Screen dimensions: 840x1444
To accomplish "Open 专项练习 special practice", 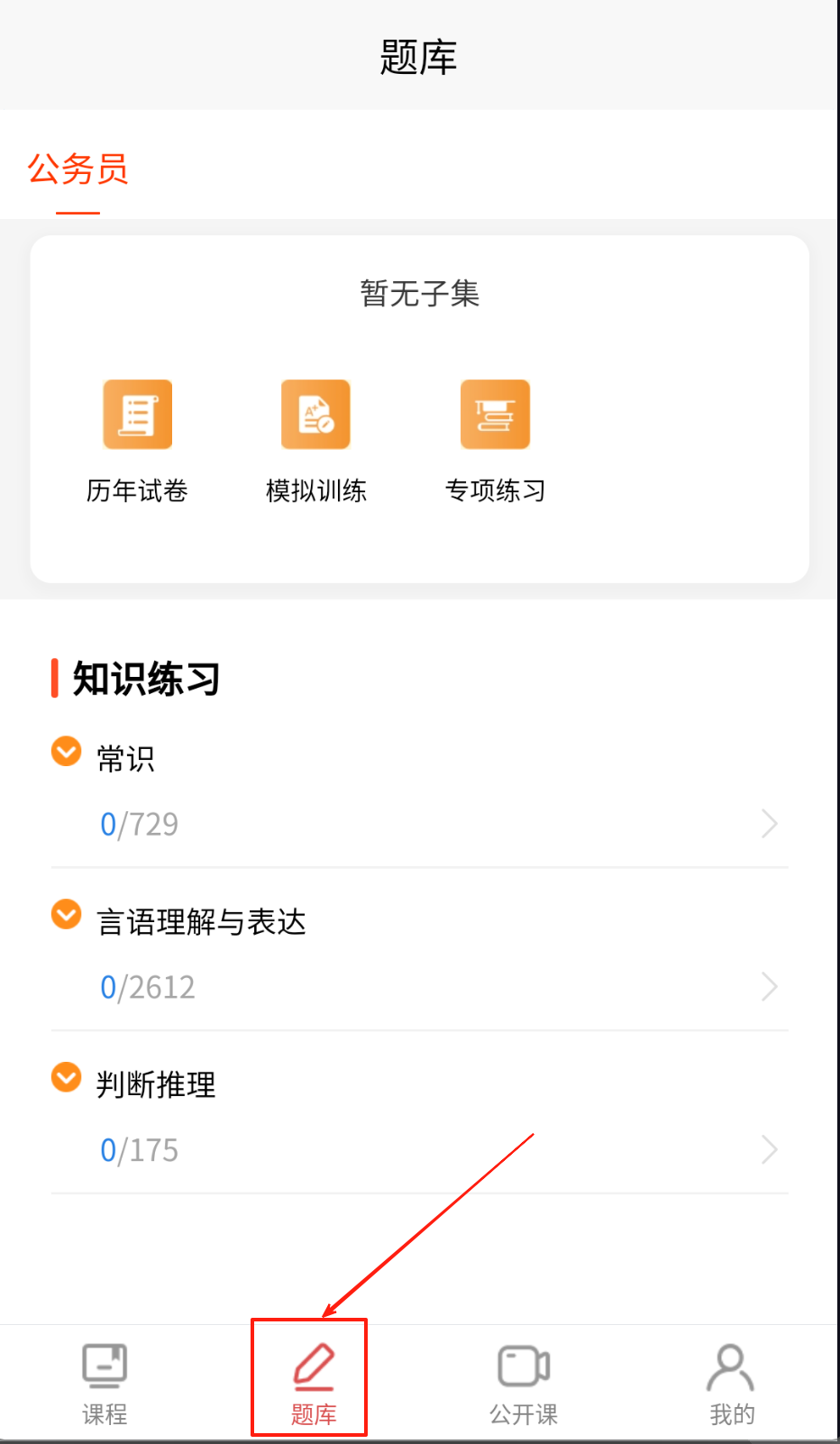I will pyautogui.click(x=495, y=441).
